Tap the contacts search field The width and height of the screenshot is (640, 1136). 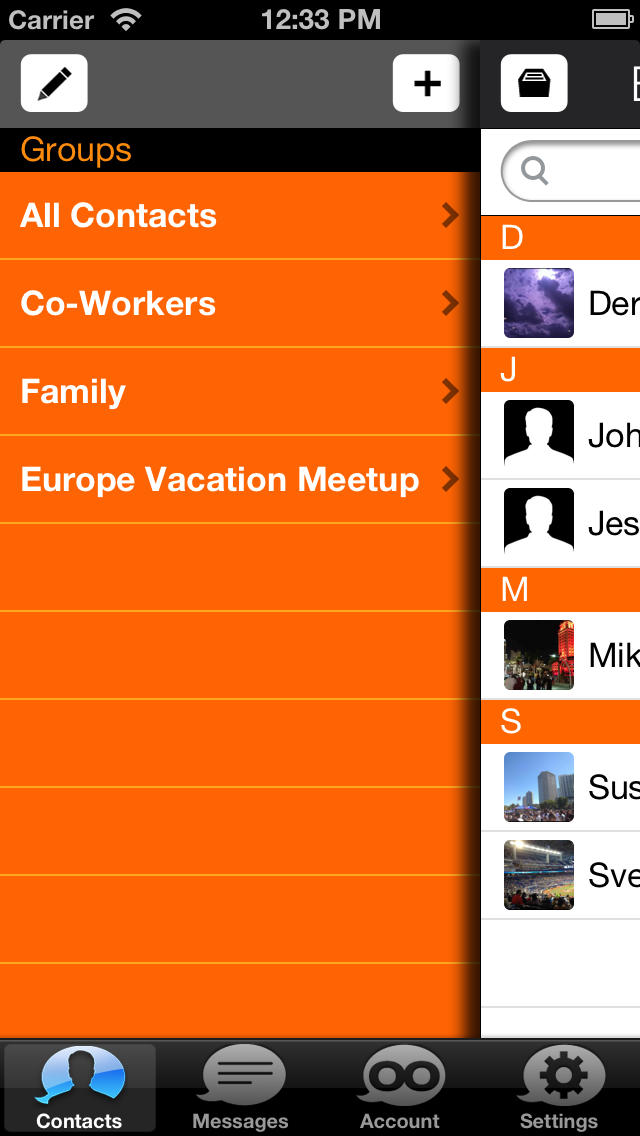pyautogui.click(x=570, y=172)
